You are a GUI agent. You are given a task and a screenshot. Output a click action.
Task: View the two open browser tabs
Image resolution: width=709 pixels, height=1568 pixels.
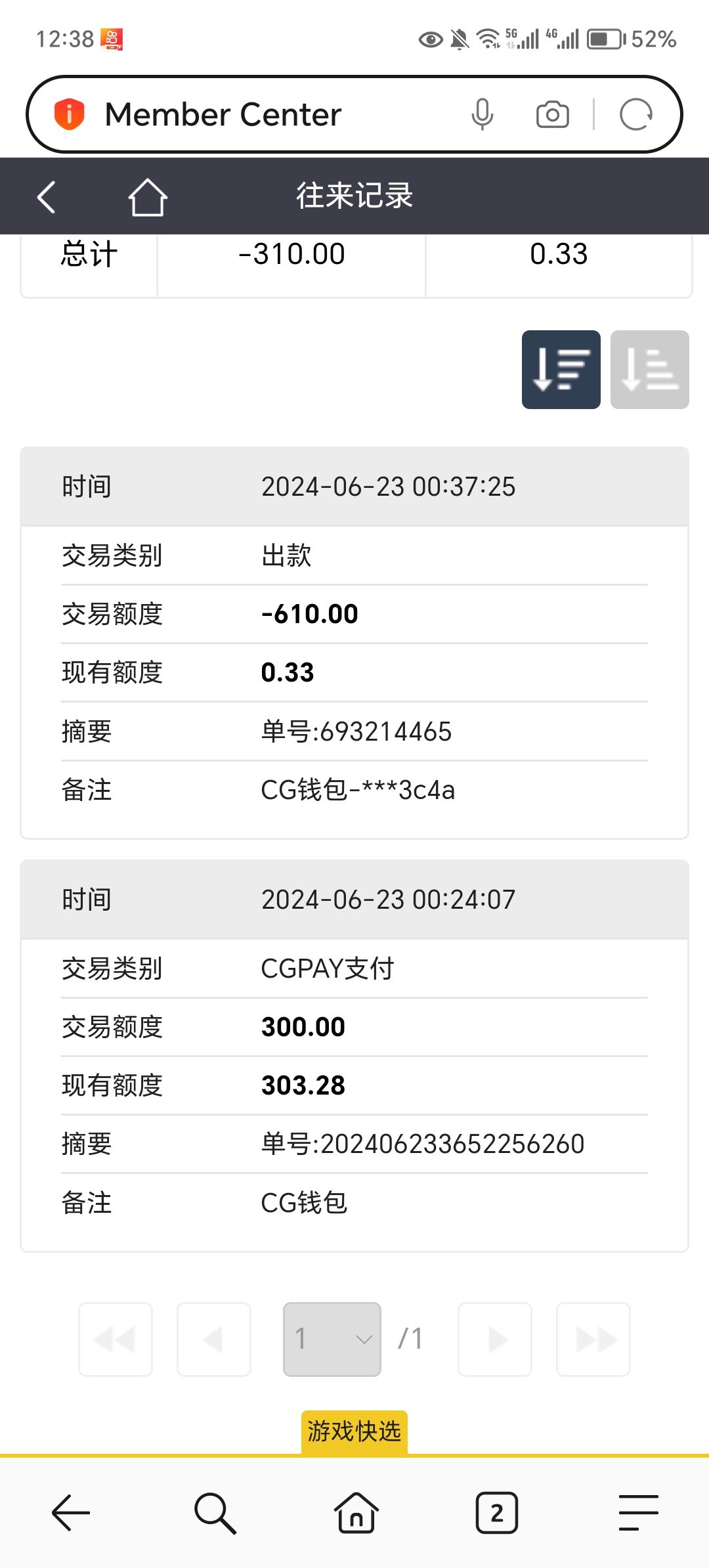point(497,1513)
